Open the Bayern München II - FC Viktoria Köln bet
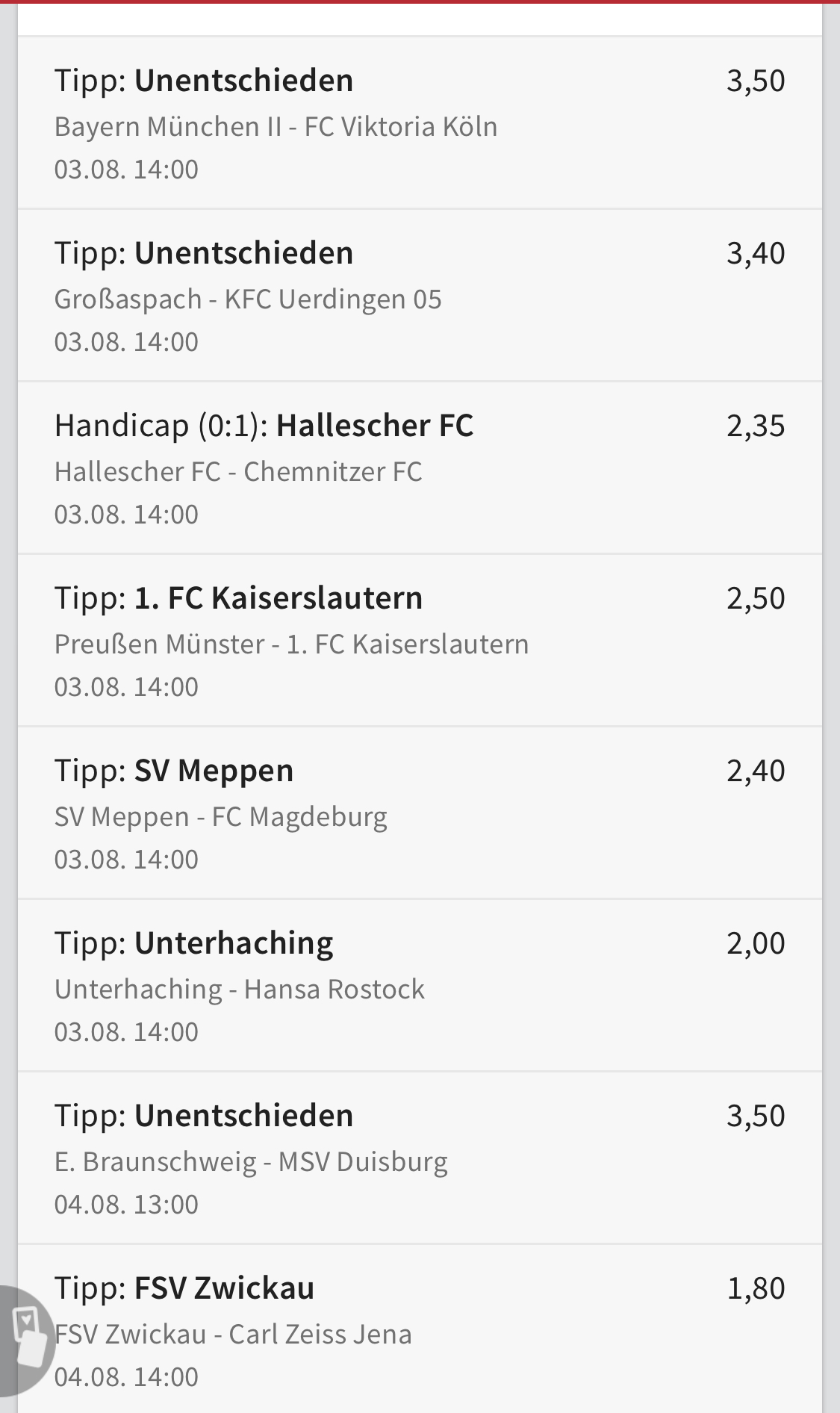Screen dimensions: 840x1413 pyautogui.click(x=420, y=123)
